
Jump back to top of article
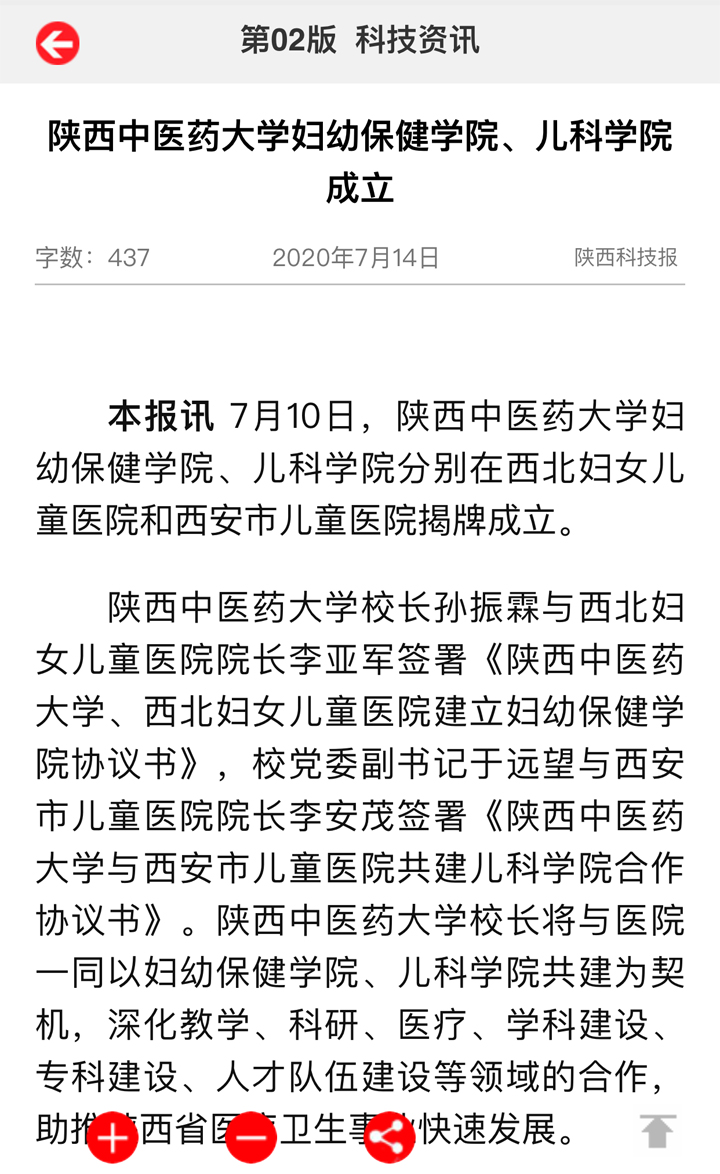tap(658, 1131)
